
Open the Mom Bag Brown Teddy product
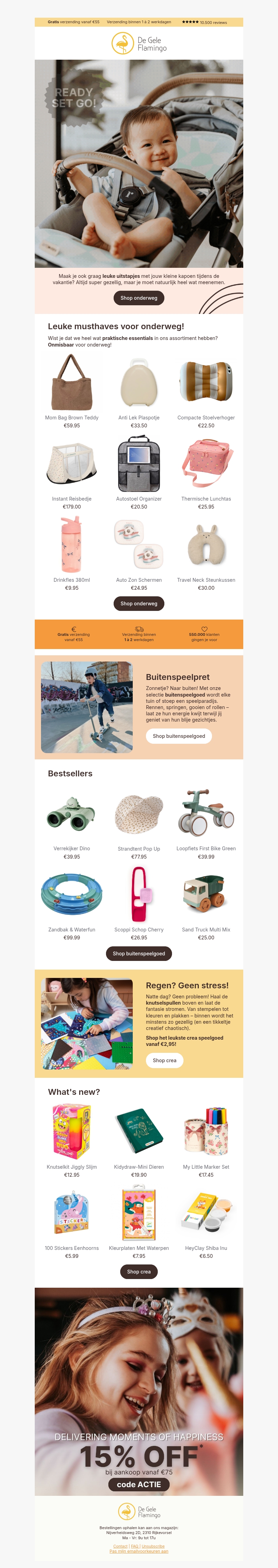pyautogui.click(x=71, y=383)
